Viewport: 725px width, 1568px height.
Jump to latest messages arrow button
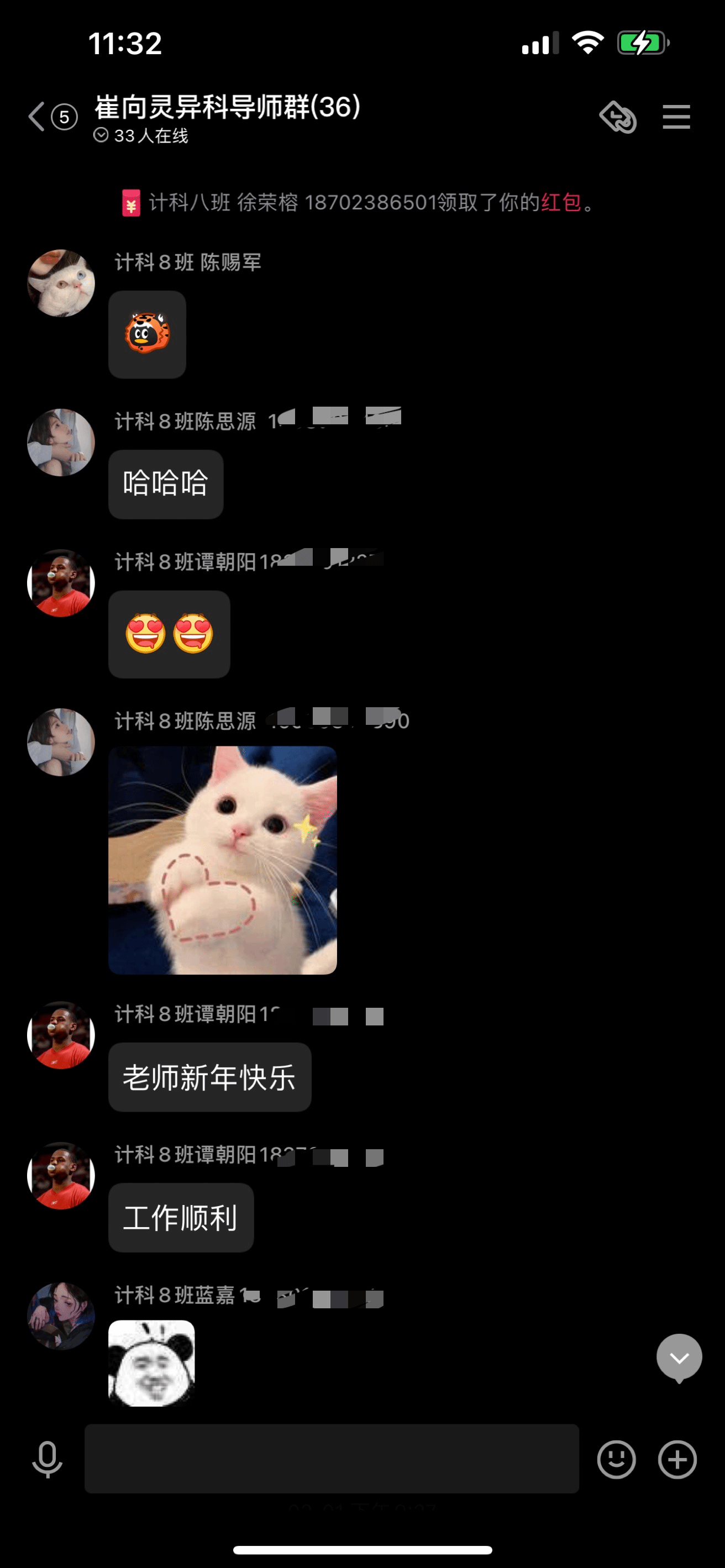[679, 1357]
